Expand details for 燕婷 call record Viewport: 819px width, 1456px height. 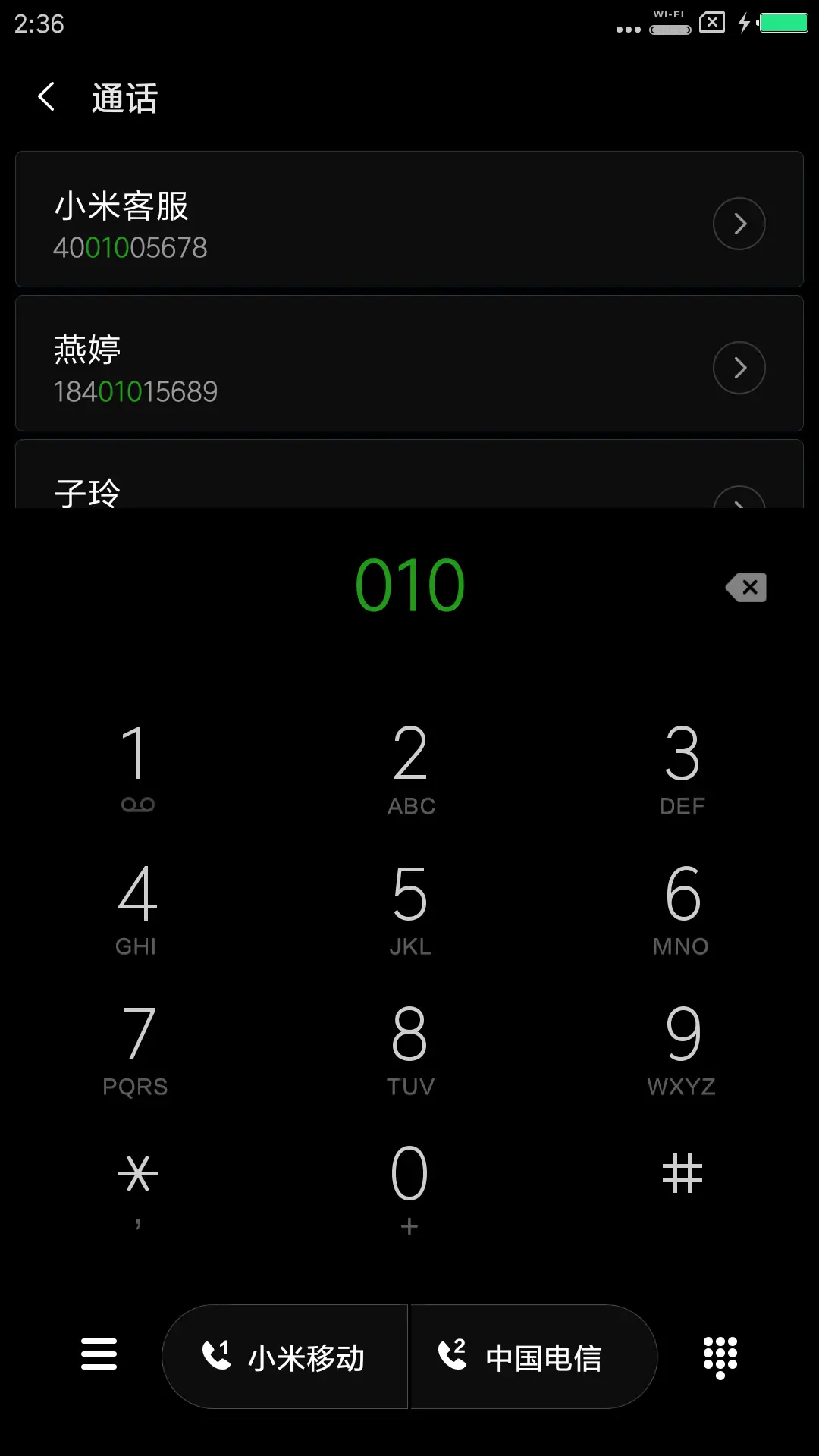pyautogui.click(x=739, y=367)
